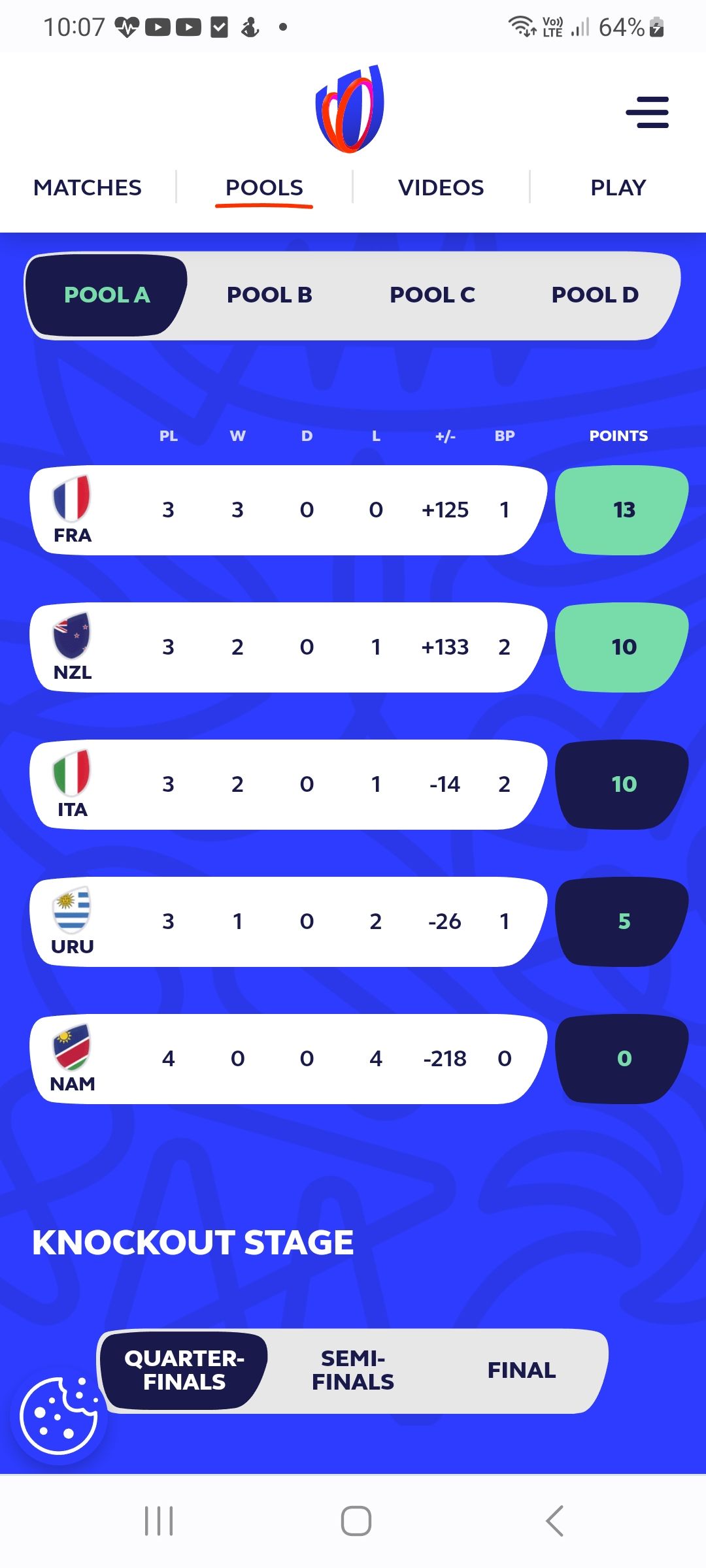Show Pool B standings
The width and height of the screenshot is (706, 1568).
pos(269,295)
